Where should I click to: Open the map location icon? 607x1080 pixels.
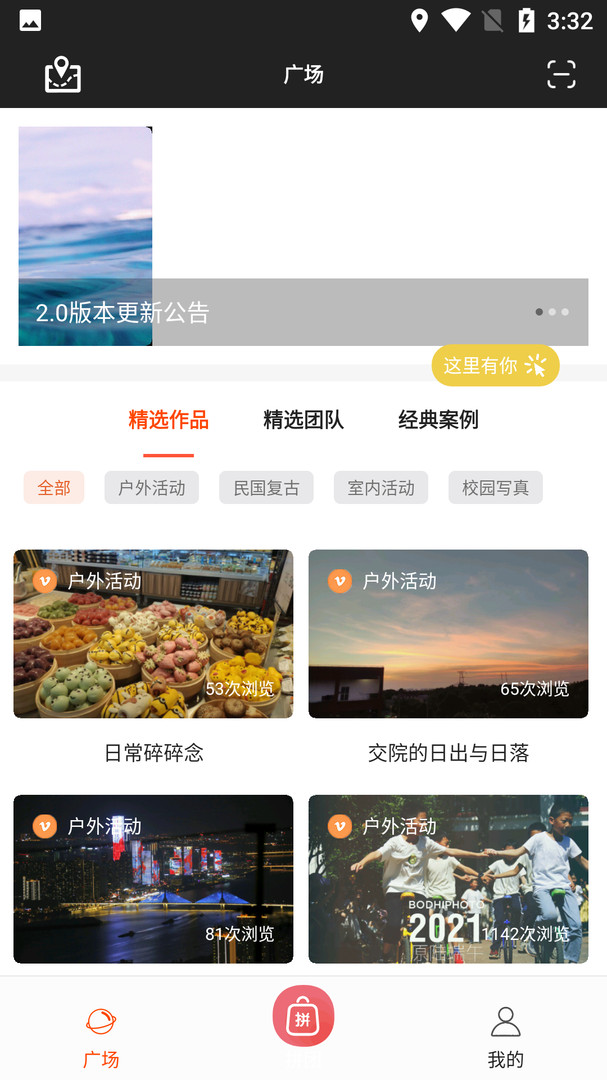[63, 75]
